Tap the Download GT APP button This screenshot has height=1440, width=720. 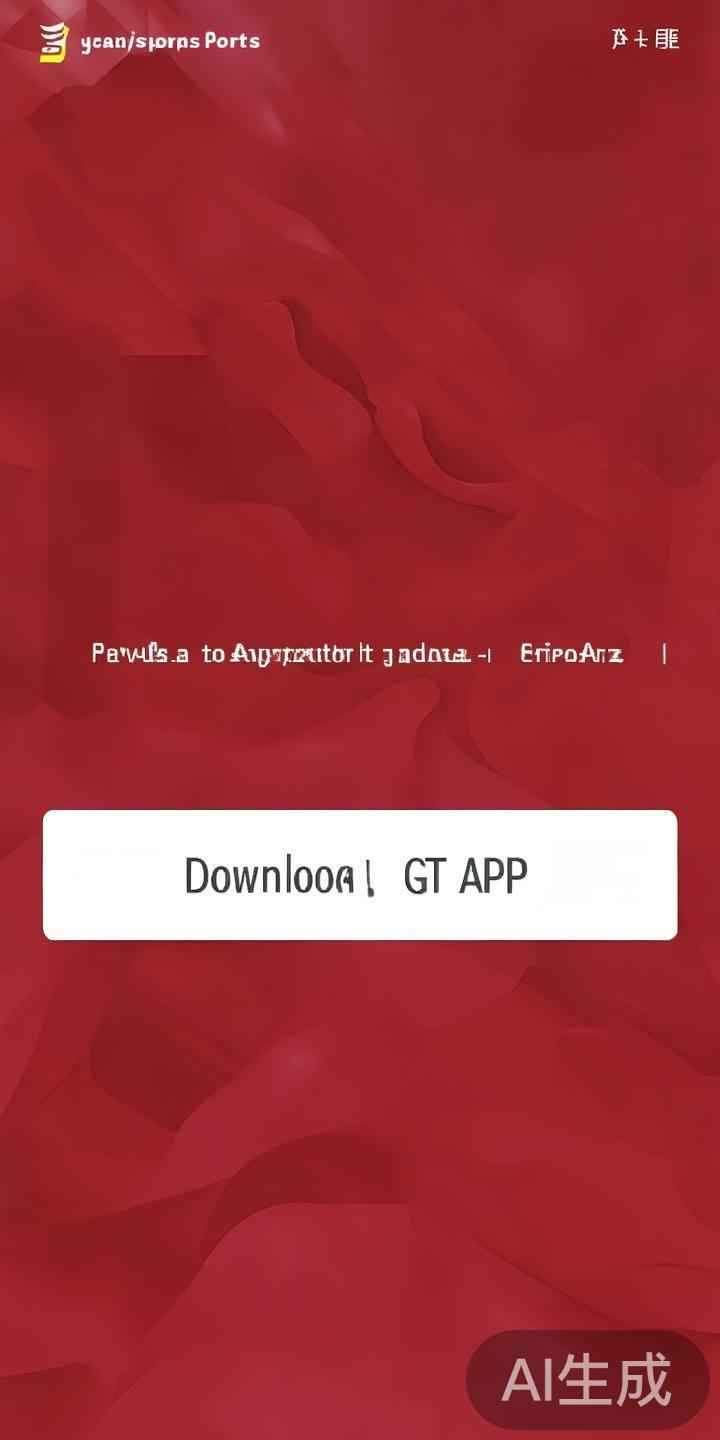tap(360, 875)
